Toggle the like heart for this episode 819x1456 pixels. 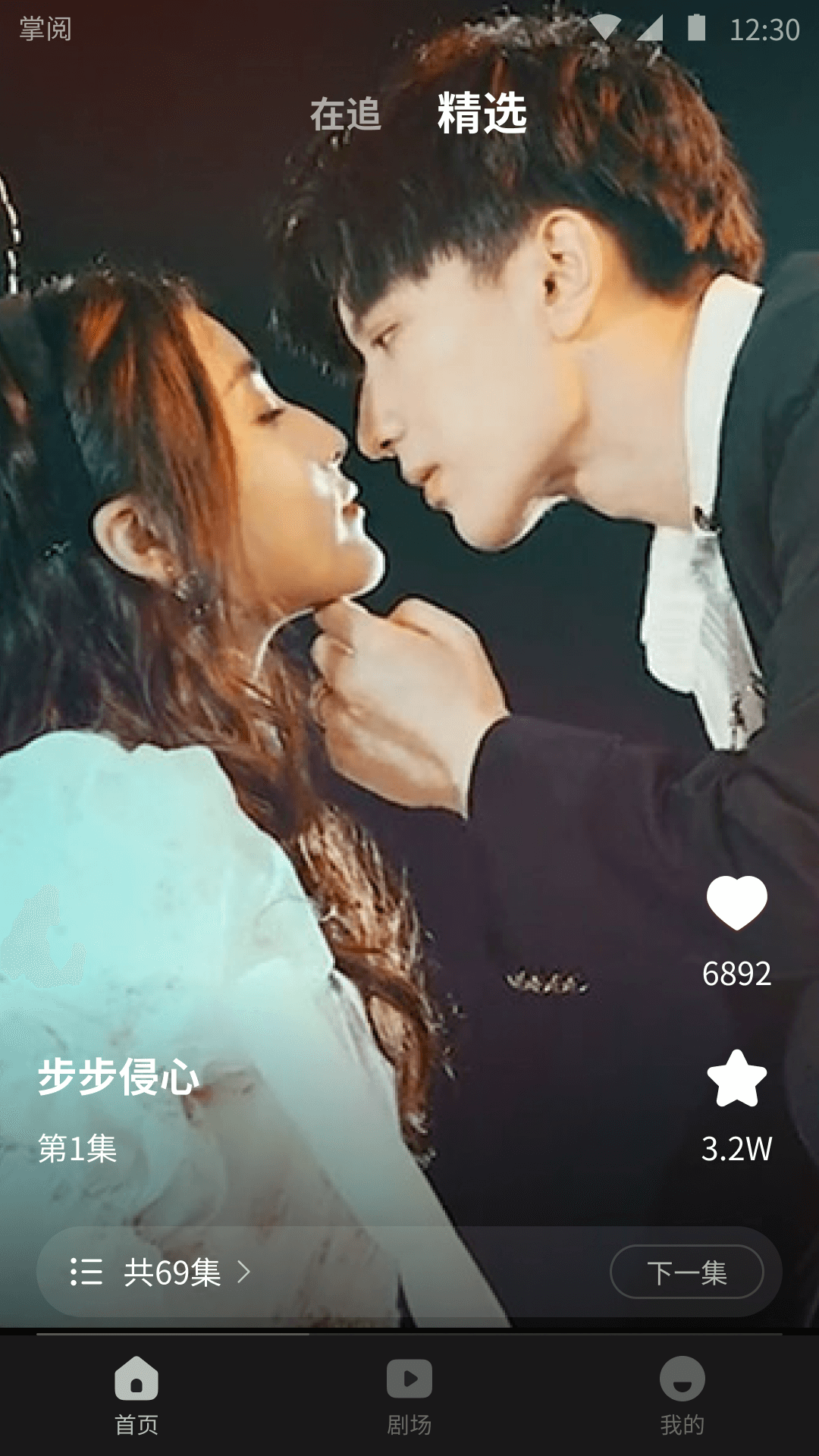tap(736, 907)
